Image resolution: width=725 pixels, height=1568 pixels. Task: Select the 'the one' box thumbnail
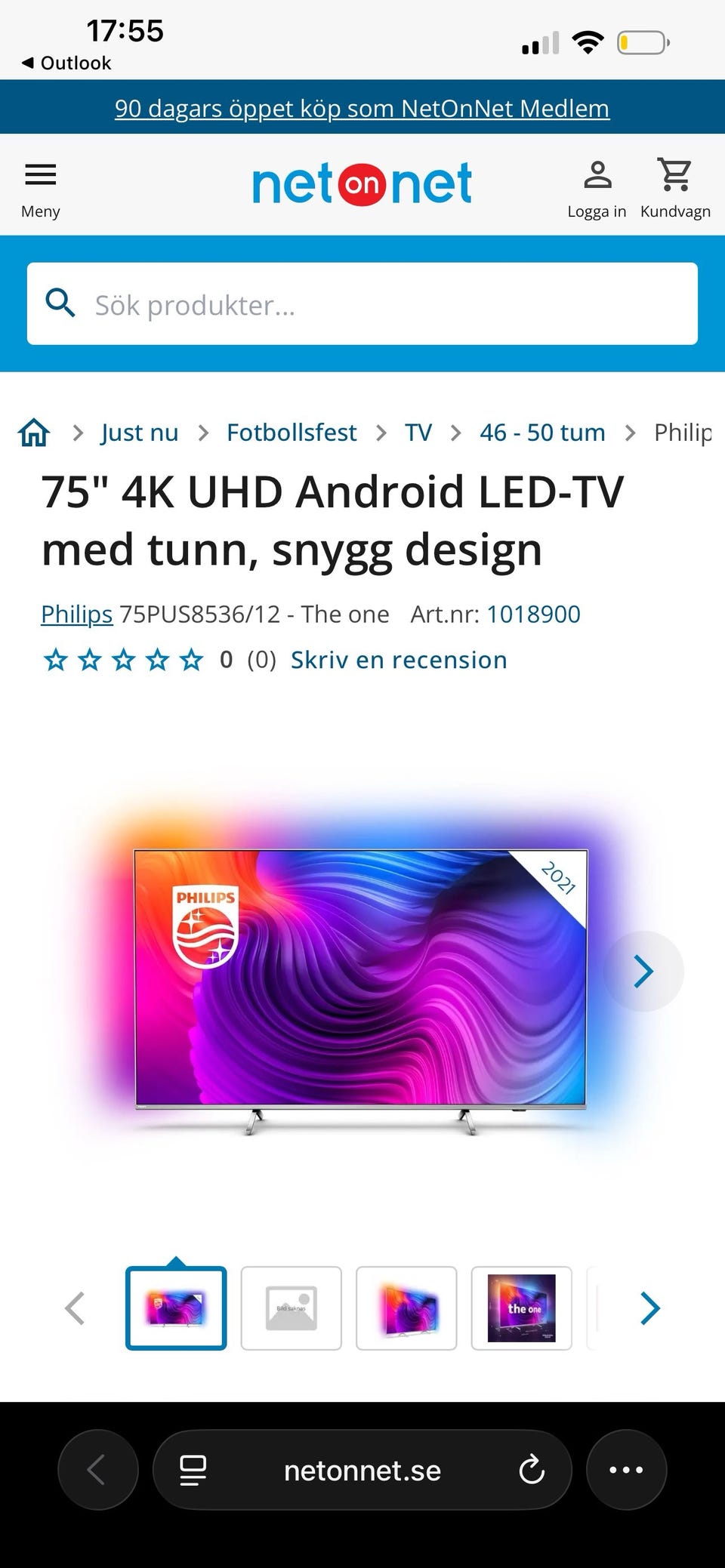pos(522,1308)
